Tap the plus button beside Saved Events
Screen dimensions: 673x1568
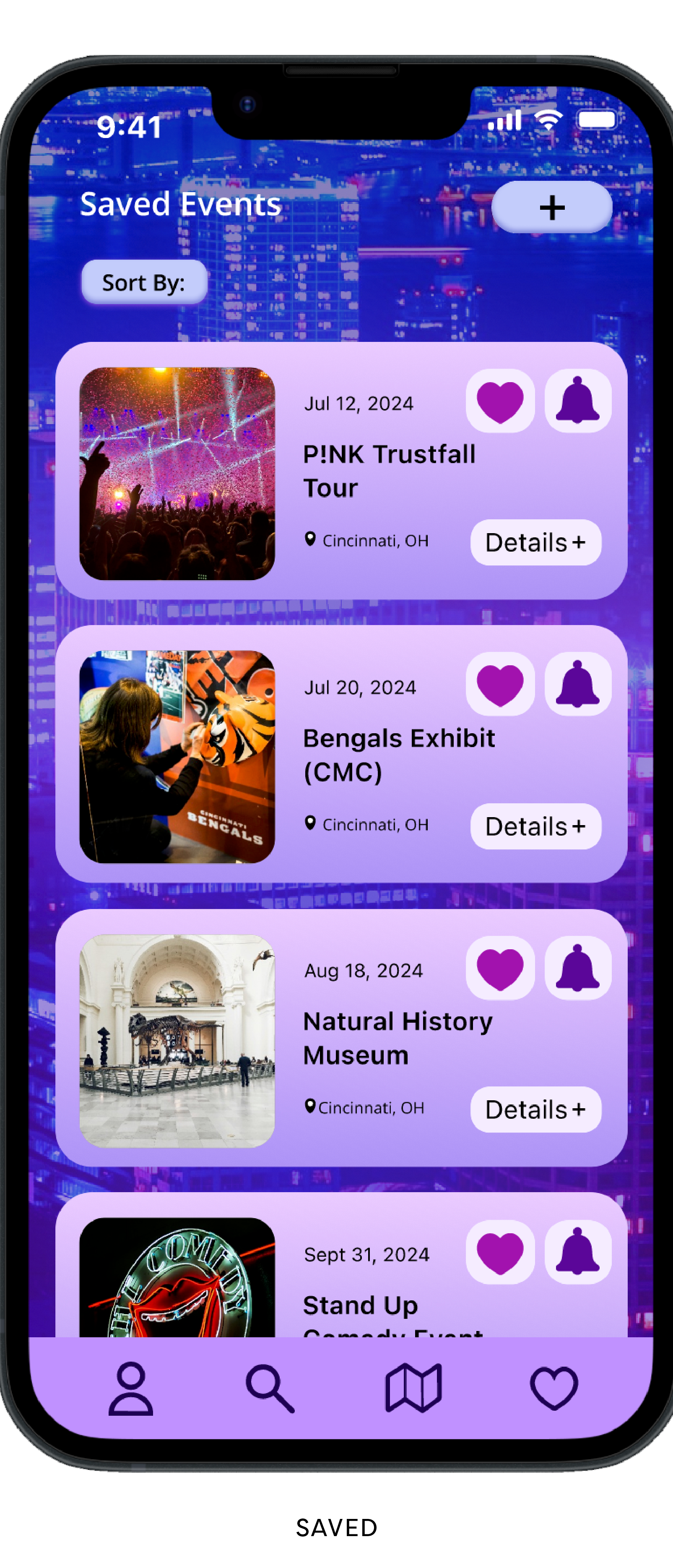(x=551, y=207)
